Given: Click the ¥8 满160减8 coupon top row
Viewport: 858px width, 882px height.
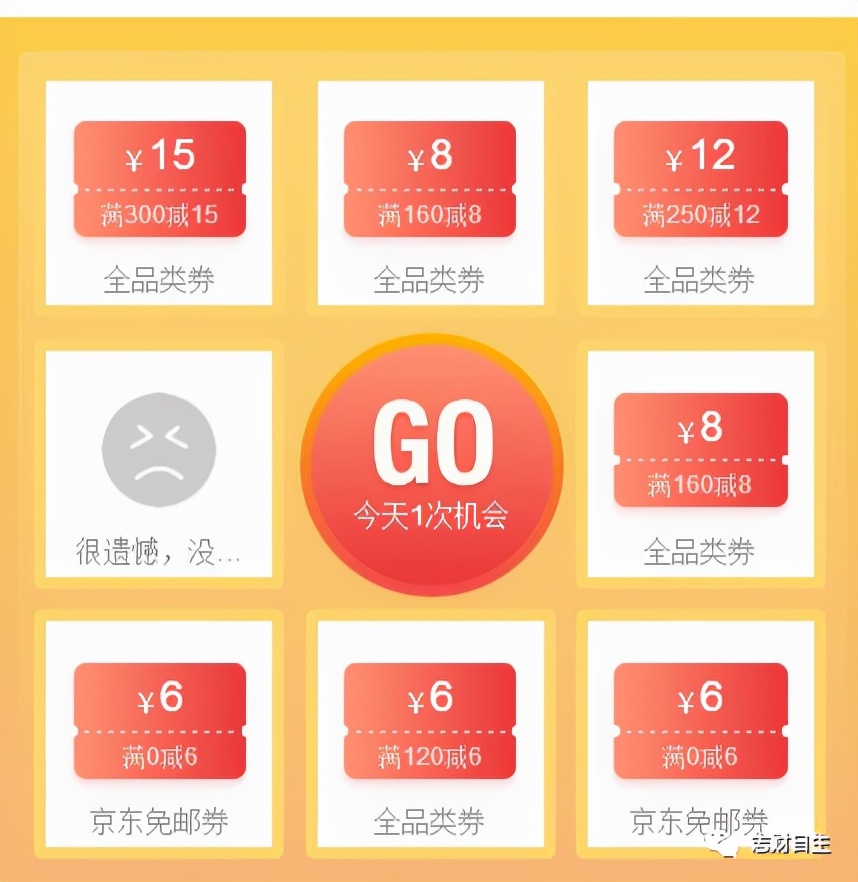Looking at the screenshot, I should point(429,180).
